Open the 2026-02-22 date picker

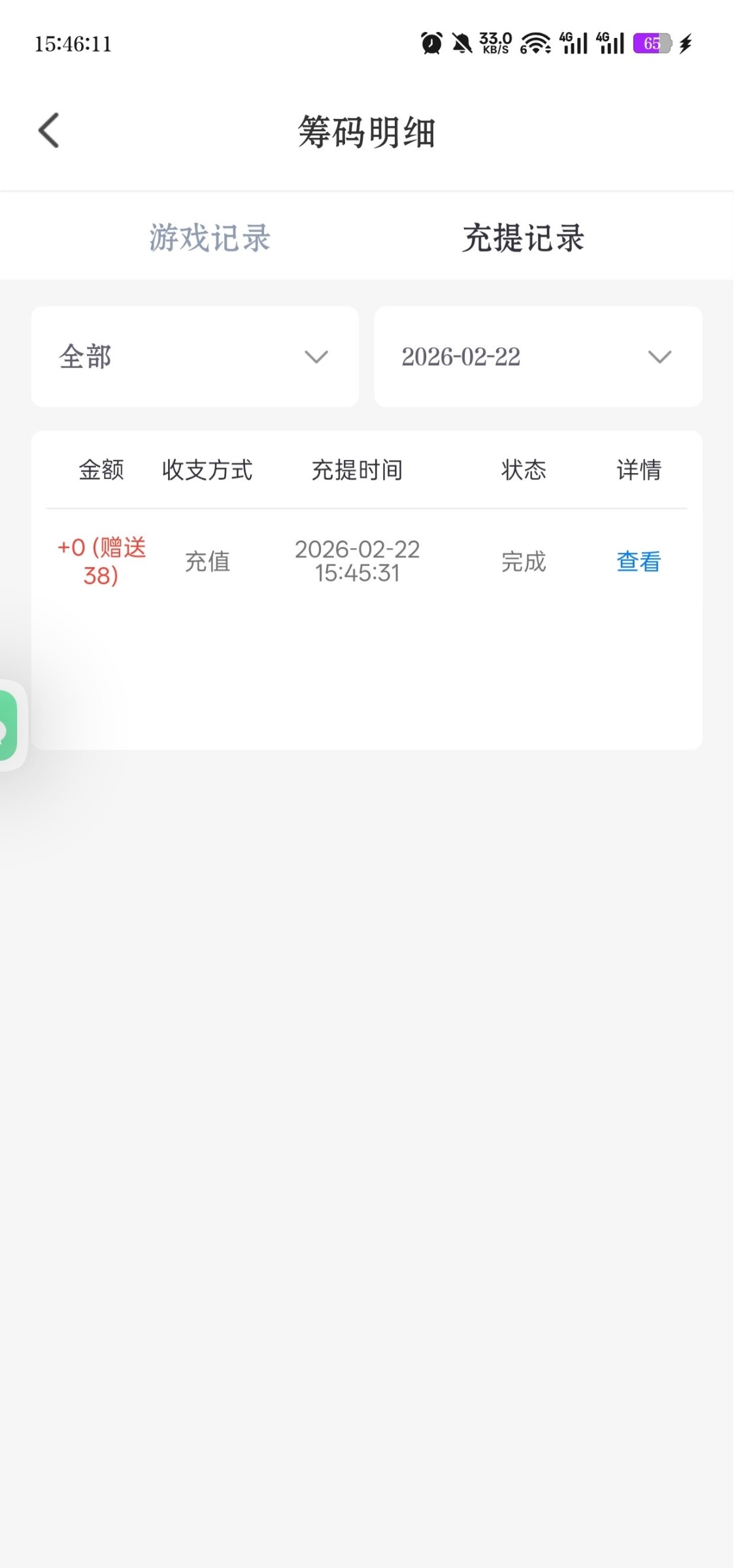tap(538, 357)
